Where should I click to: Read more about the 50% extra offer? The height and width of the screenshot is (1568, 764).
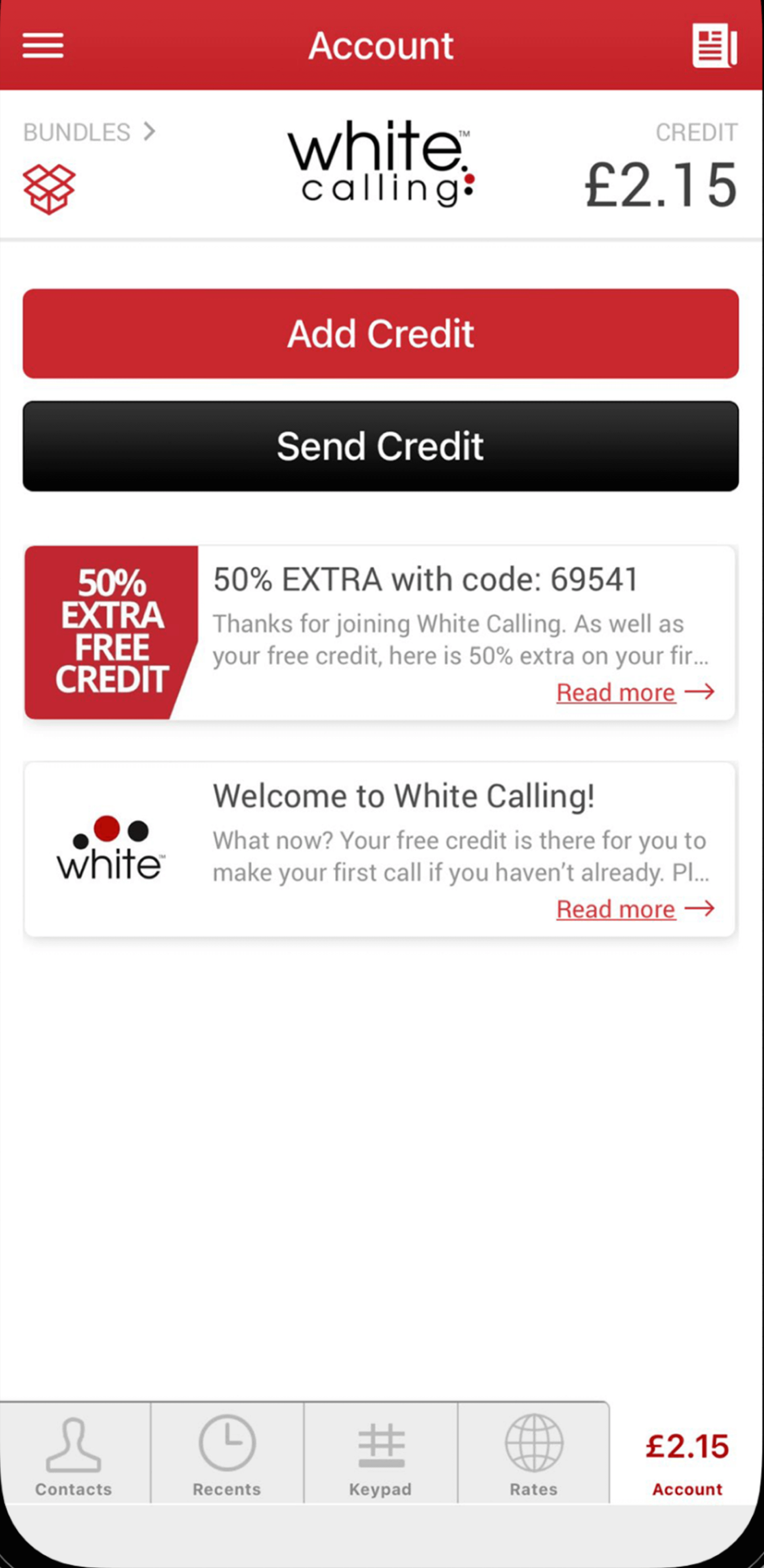[616, 692]
